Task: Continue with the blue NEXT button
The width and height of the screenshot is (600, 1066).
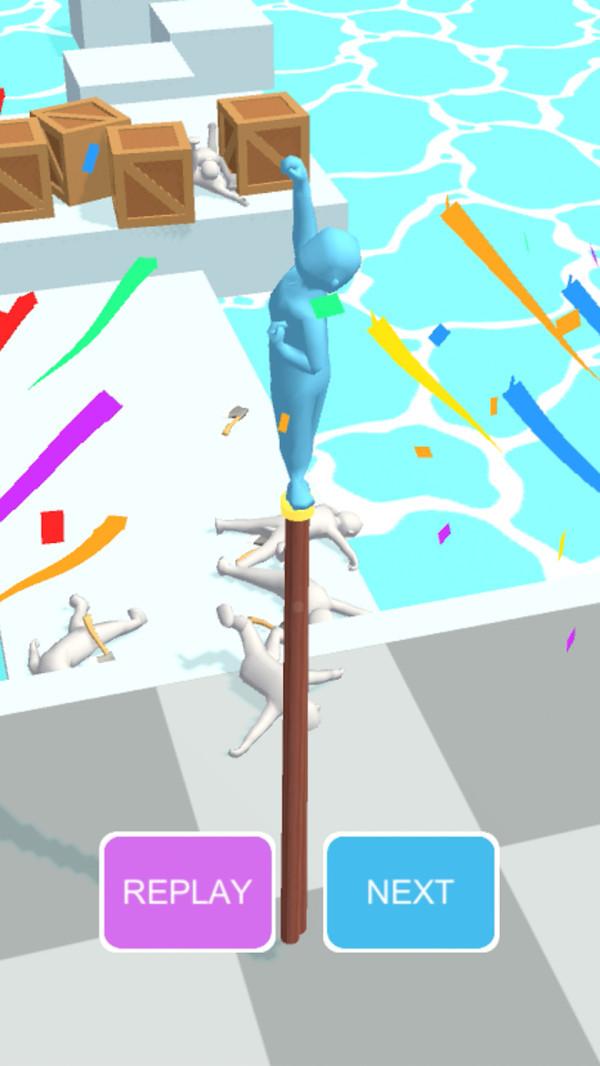Action: click(x=411, y=891)
